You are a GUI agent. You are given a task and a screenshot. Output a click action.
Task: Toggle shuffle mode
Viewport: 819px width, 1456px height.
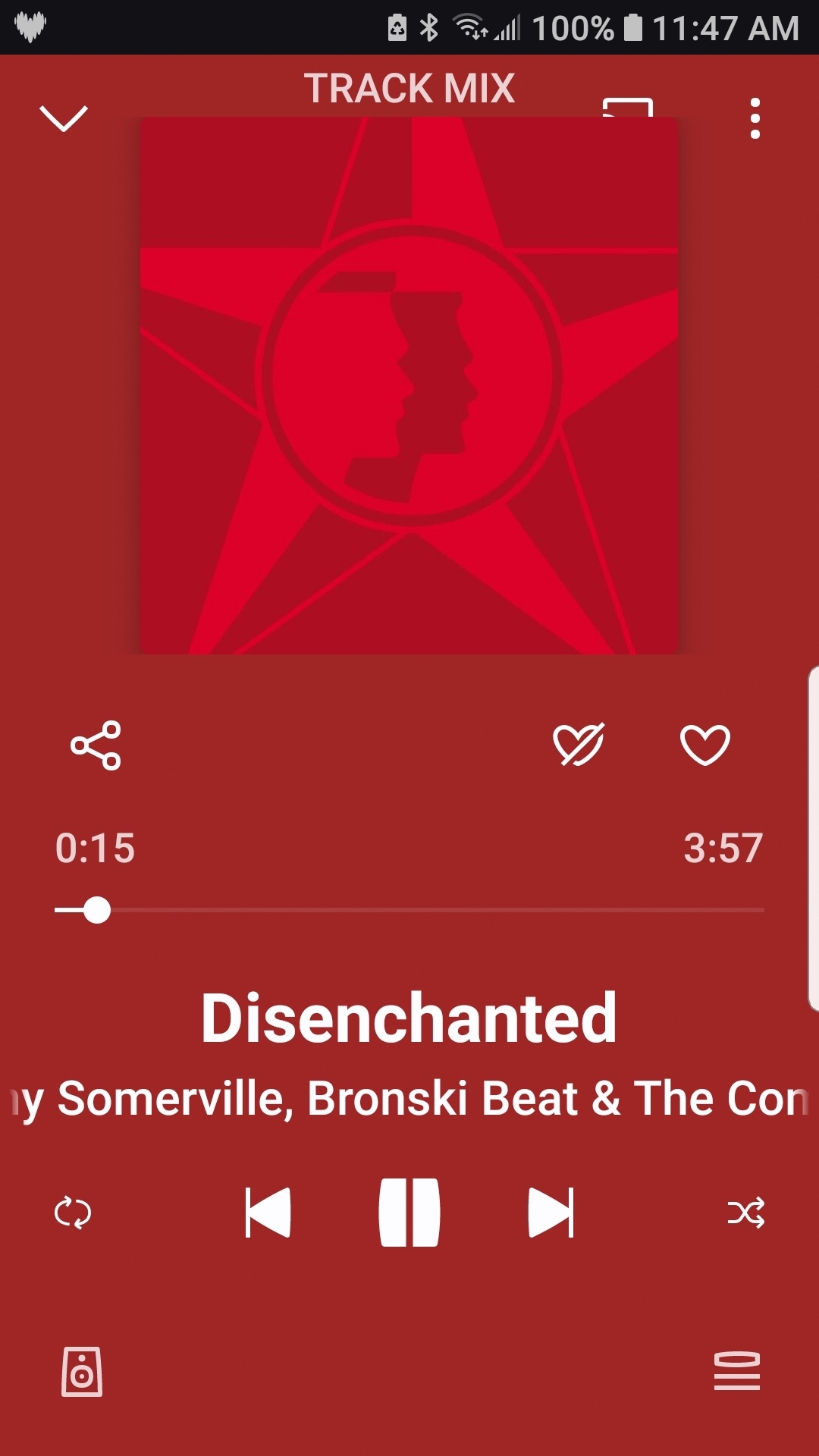pyautogui.click(x=746, y=1213)
